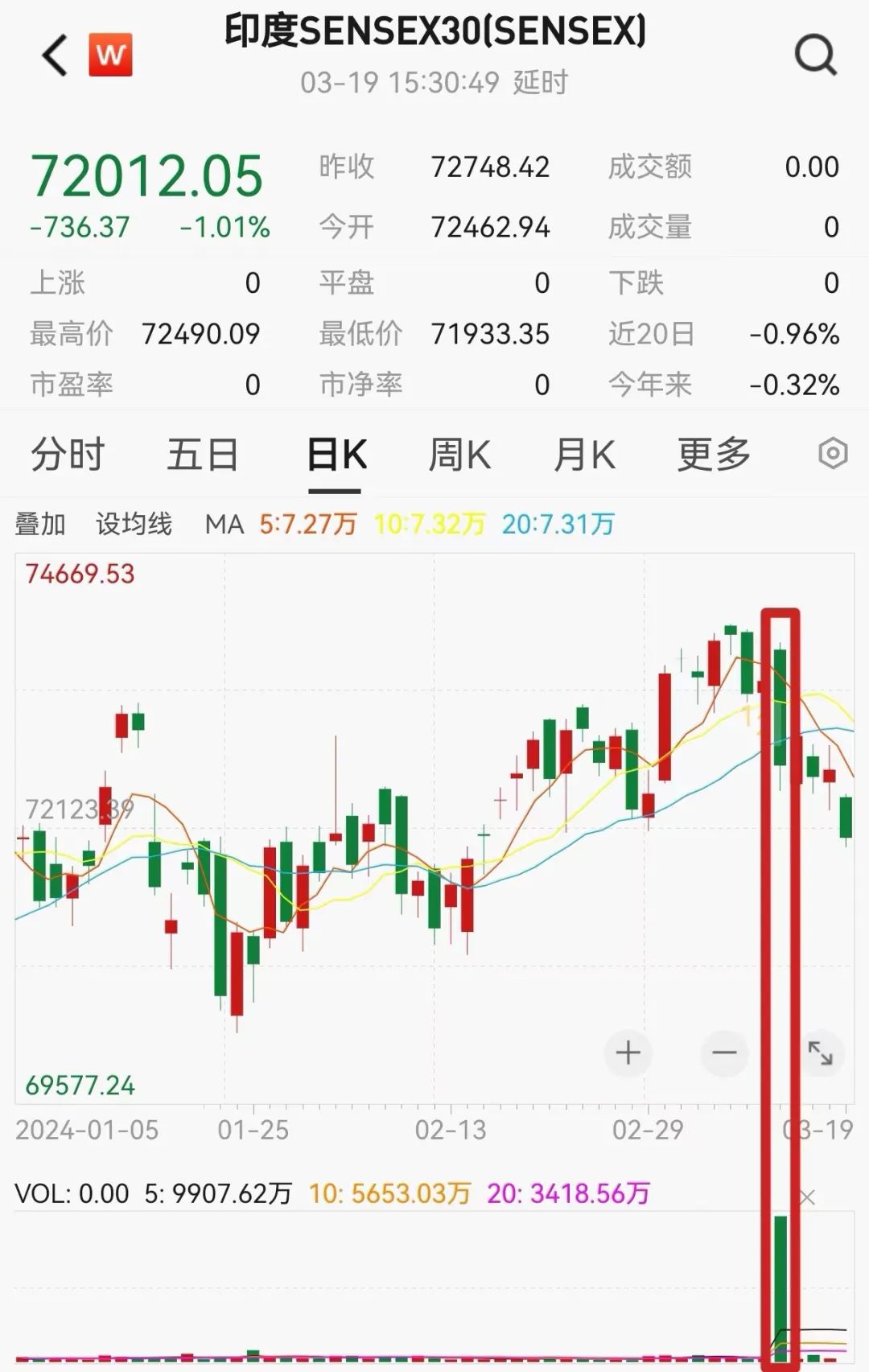Zoom in the chart with plus button

(x=628, y=1053)
